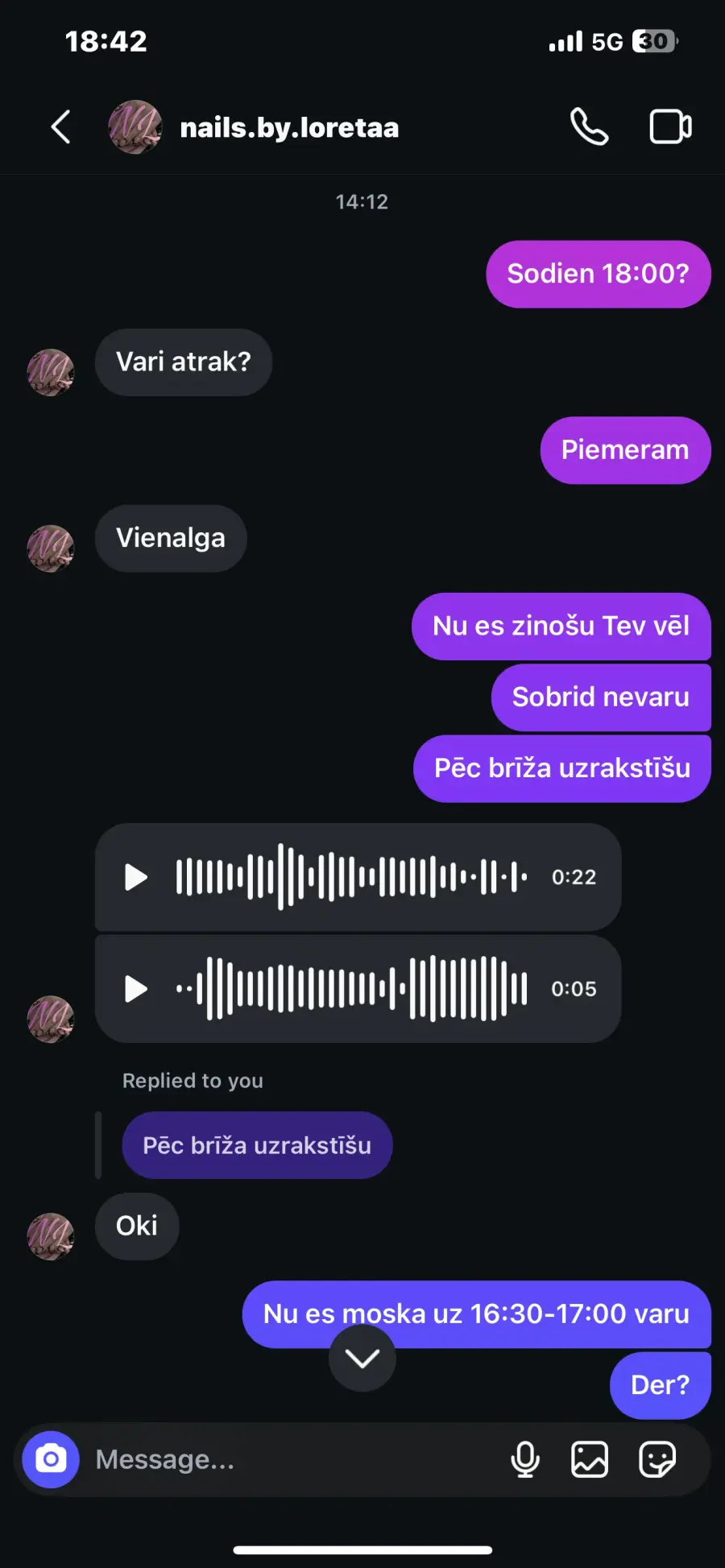Play the 0:05 voice message
The image size is (725, 1568).
click(136, 989)
